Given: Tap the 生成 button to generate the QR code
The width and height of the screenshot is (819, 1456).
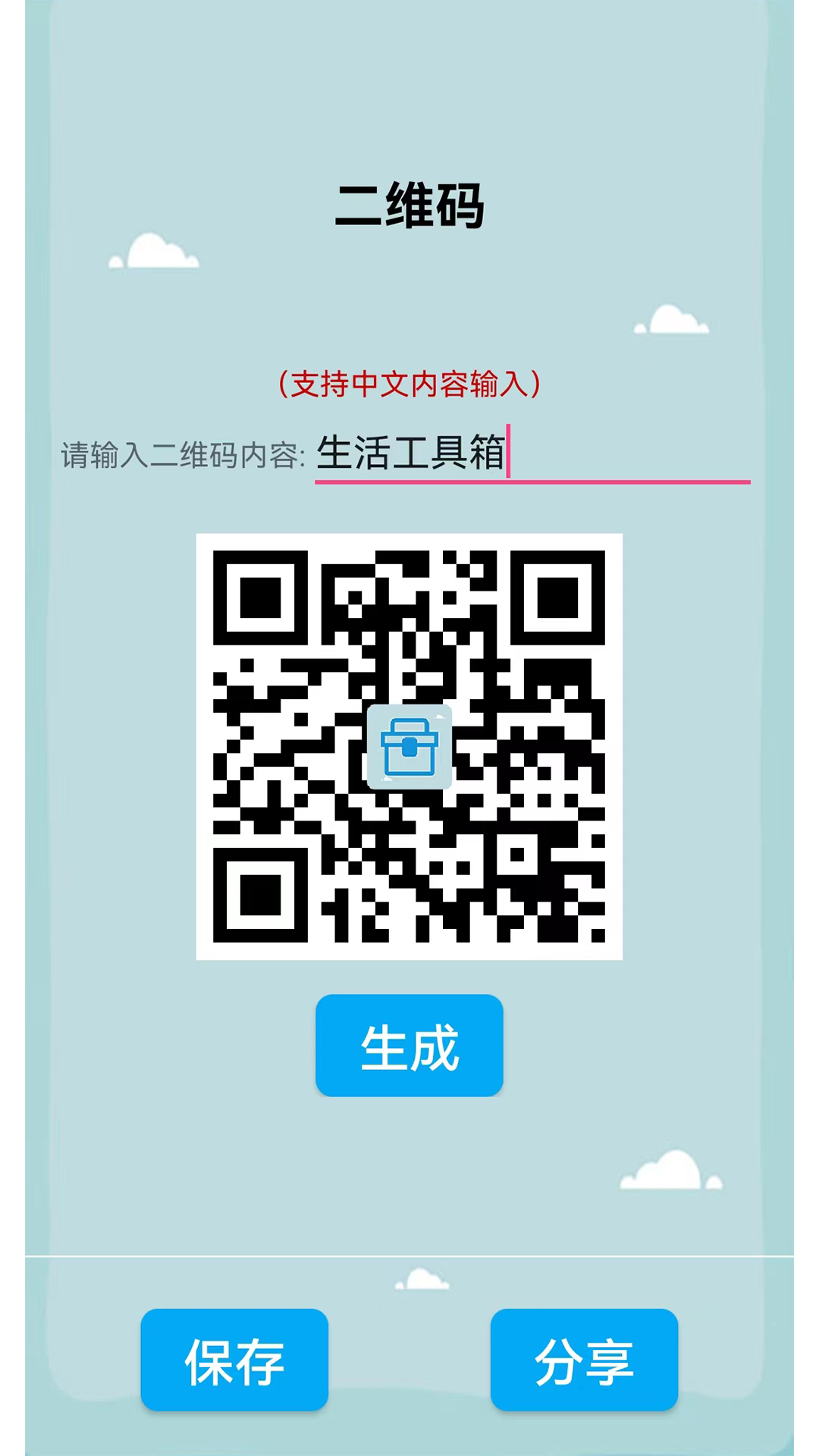Looking at the screenshot, I should [x=409, y=1046].
